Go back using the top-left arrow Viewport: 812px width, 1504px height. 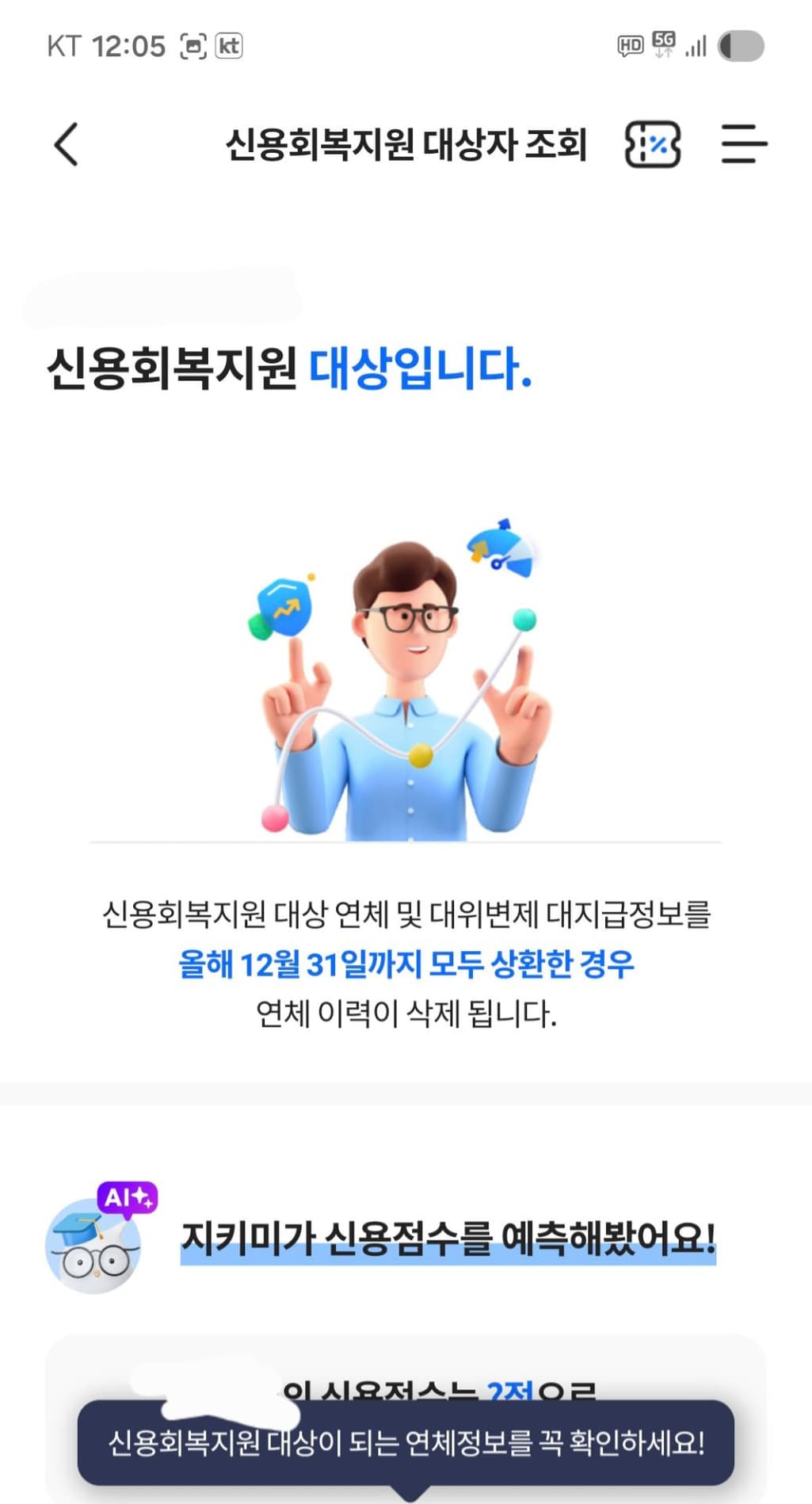[x=67, y=144]
